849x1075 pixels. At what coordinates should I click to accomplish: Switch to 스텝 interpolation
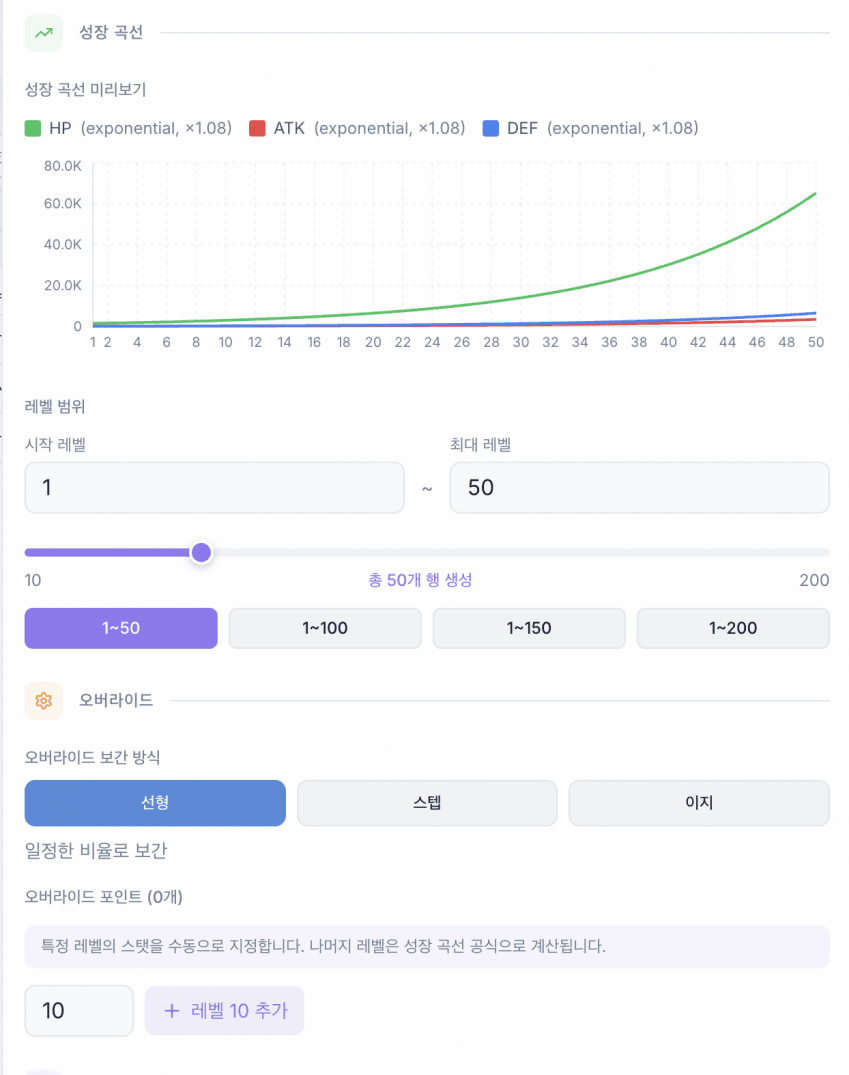tap(427, 803)
